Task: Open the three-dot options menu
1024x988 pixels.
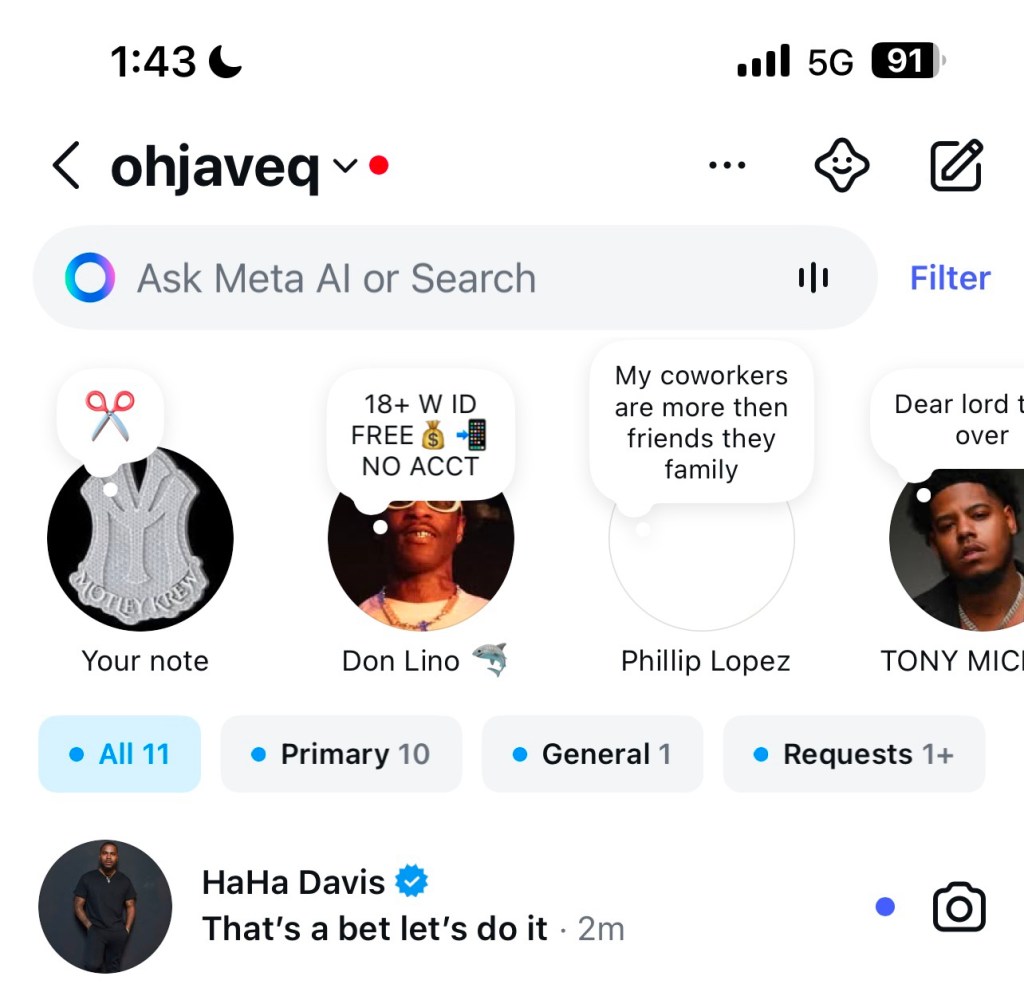Action: click(x=726, y=166)
